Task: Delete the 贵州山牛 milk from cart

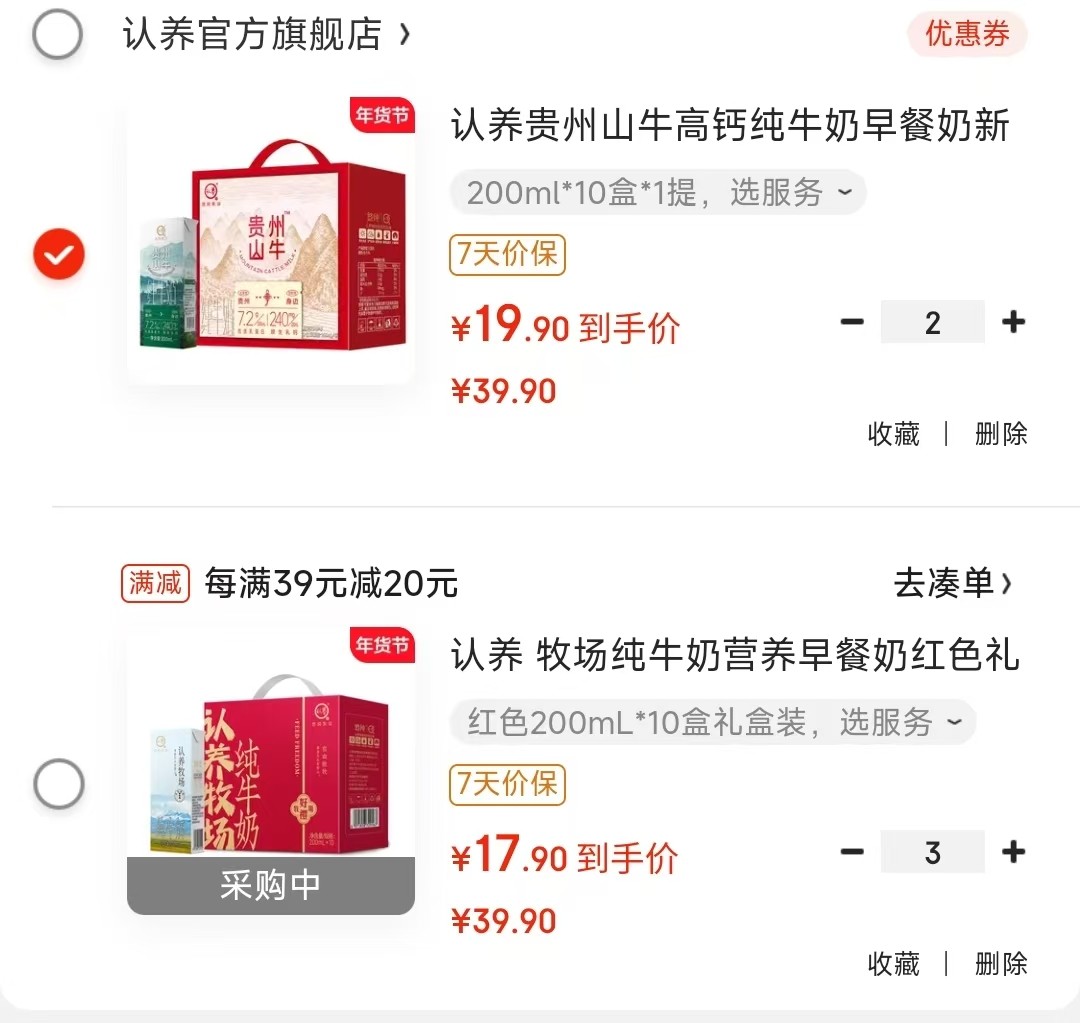Action: tap(1001, 434)
